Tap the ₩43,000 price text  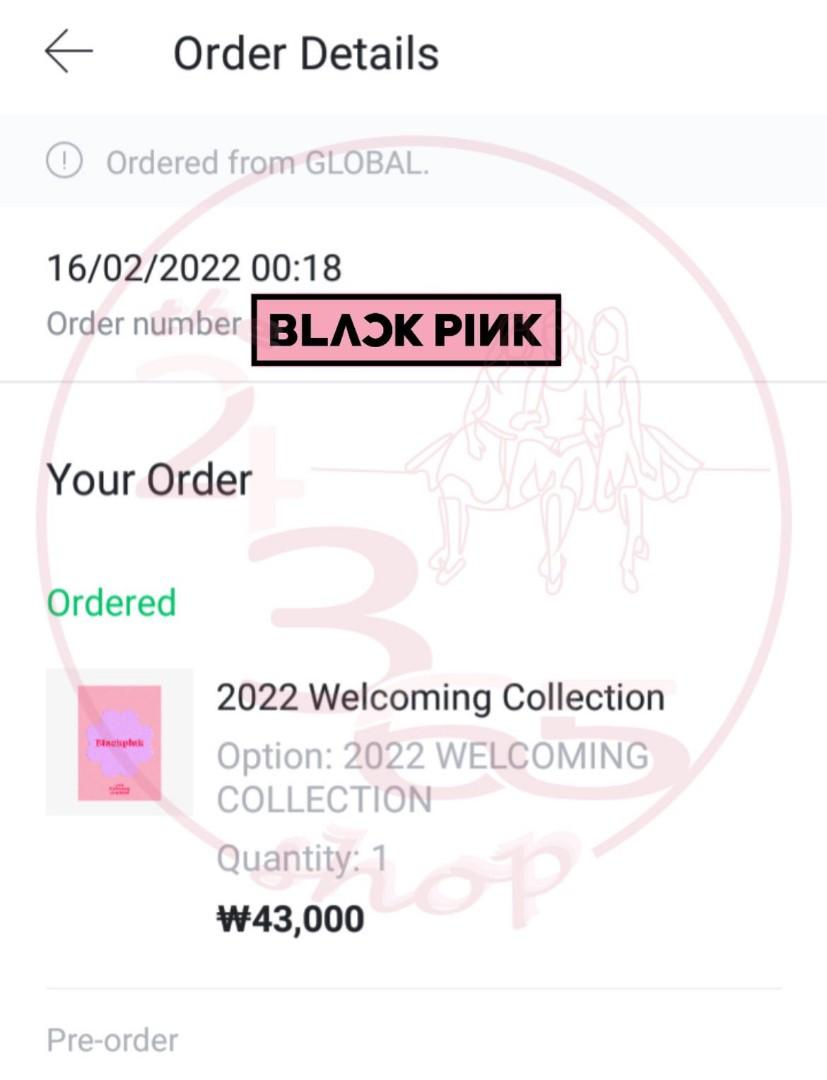(287, 917)
